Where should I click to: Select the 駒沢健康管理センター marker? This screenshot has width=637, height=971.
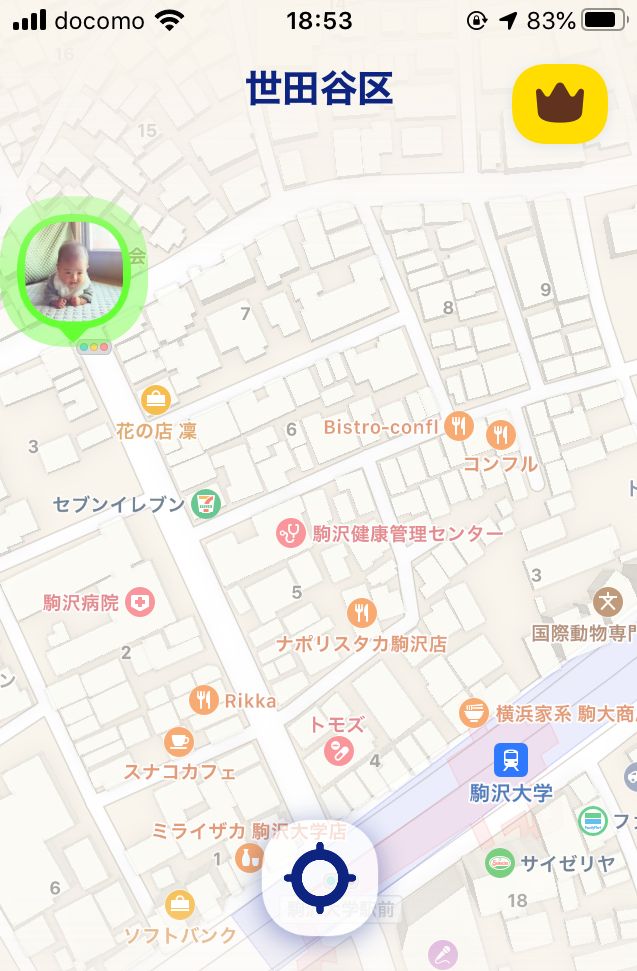click(x=290, y=533)
